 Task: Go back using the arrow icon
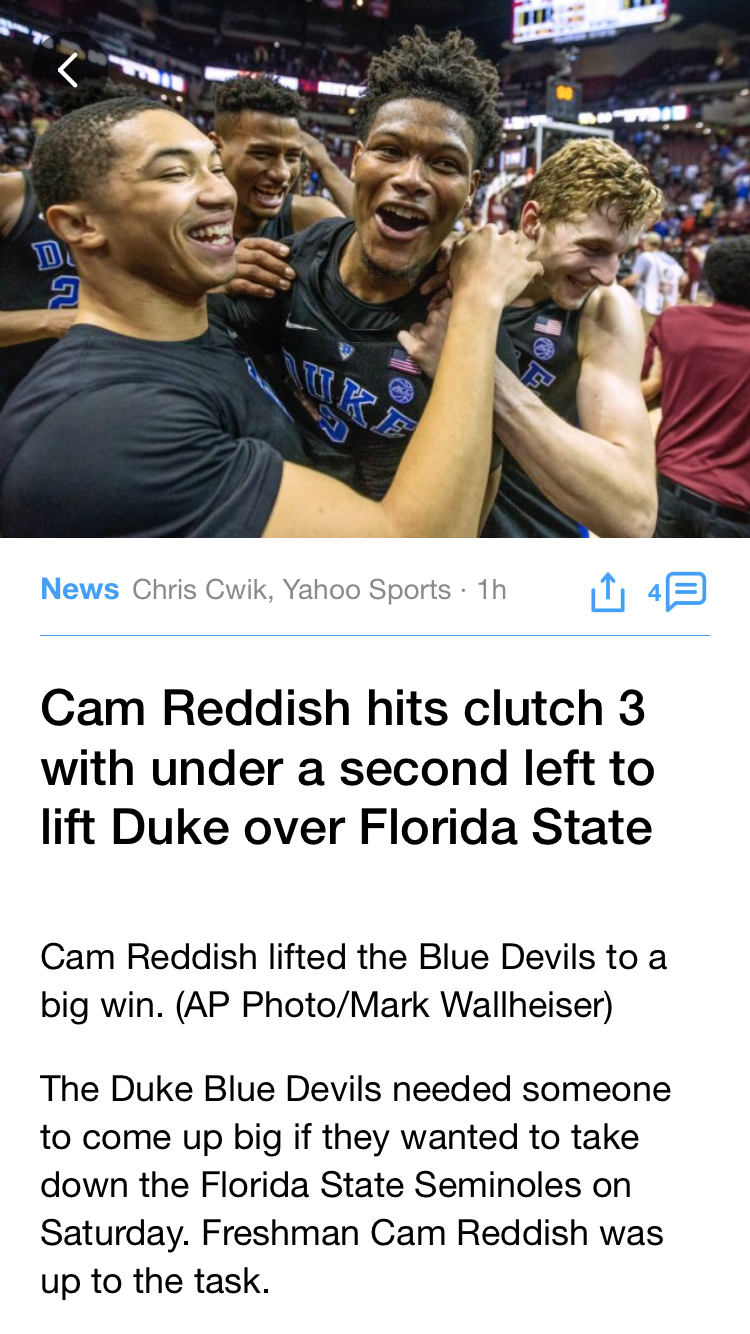click(68, 70)
